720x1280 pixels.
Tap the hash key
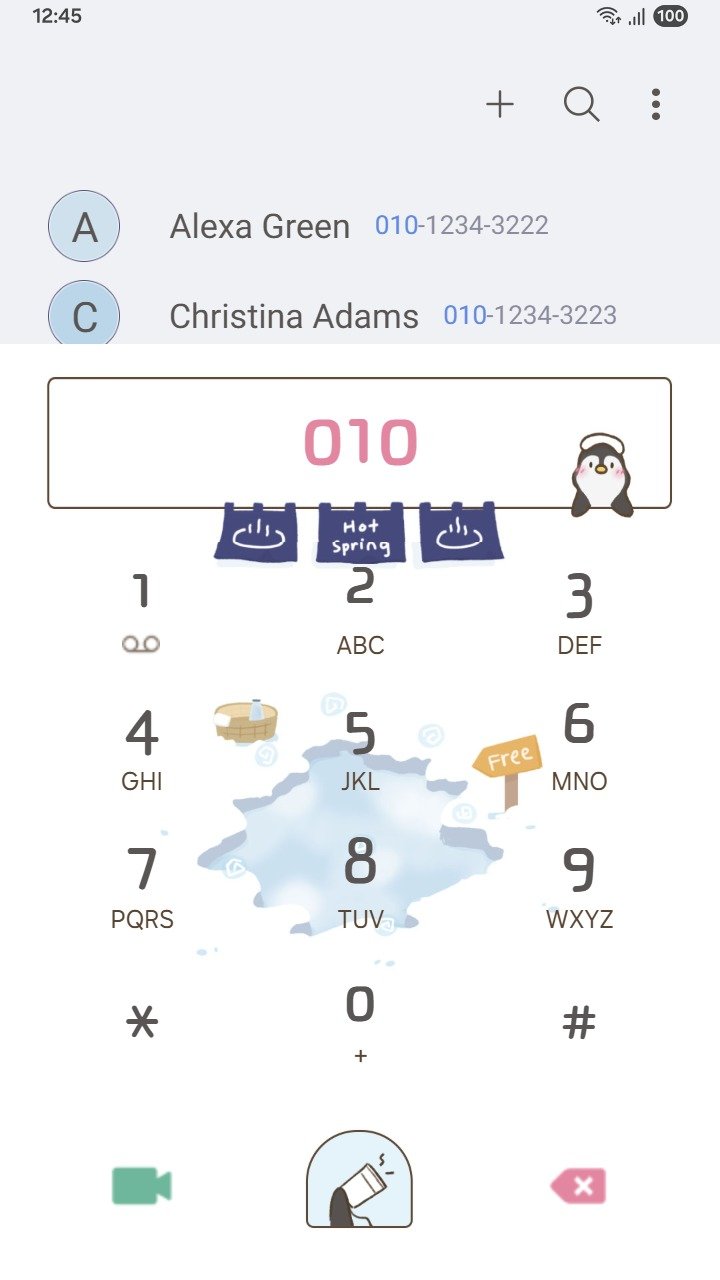click(579, 1023)
